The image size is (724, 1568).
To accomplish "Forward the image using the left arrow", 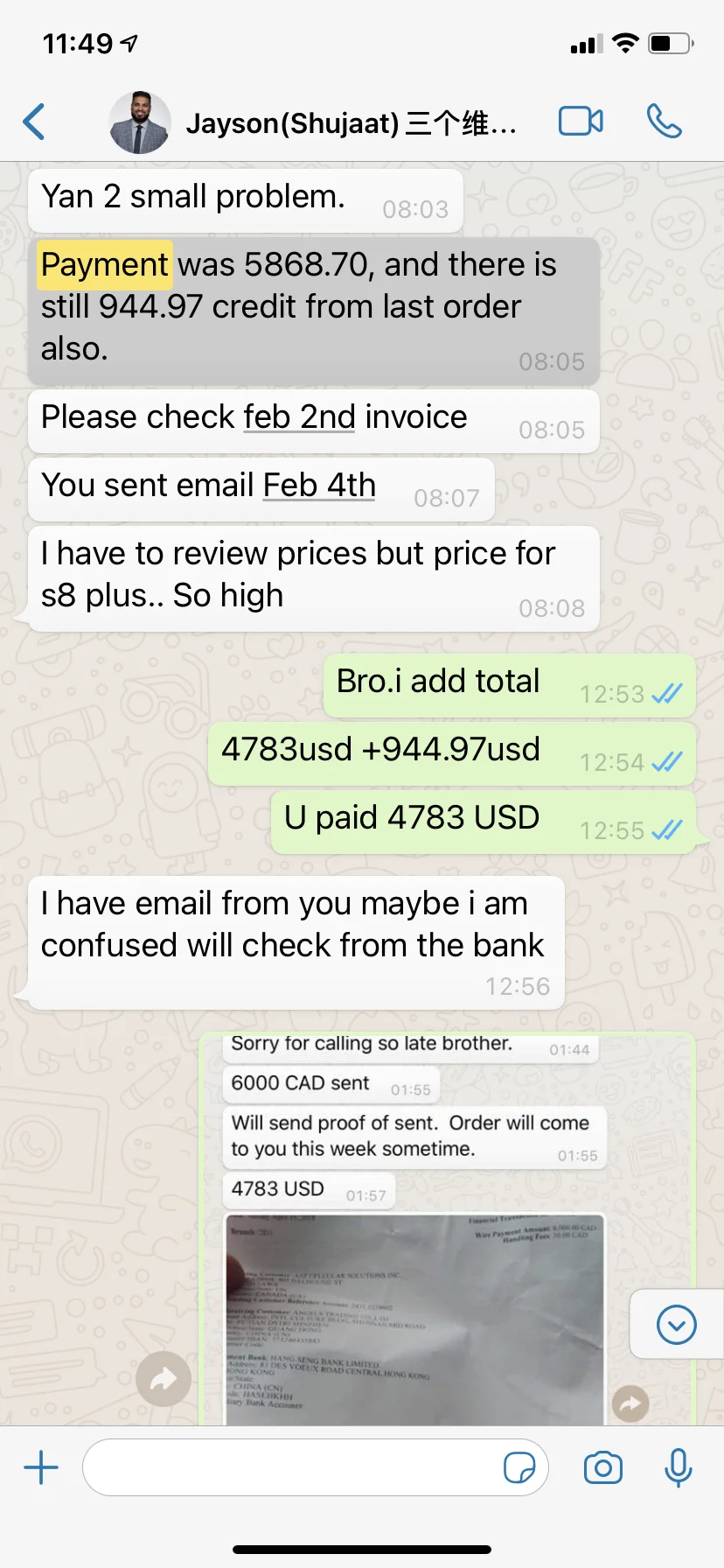I will pos(164,1379).
